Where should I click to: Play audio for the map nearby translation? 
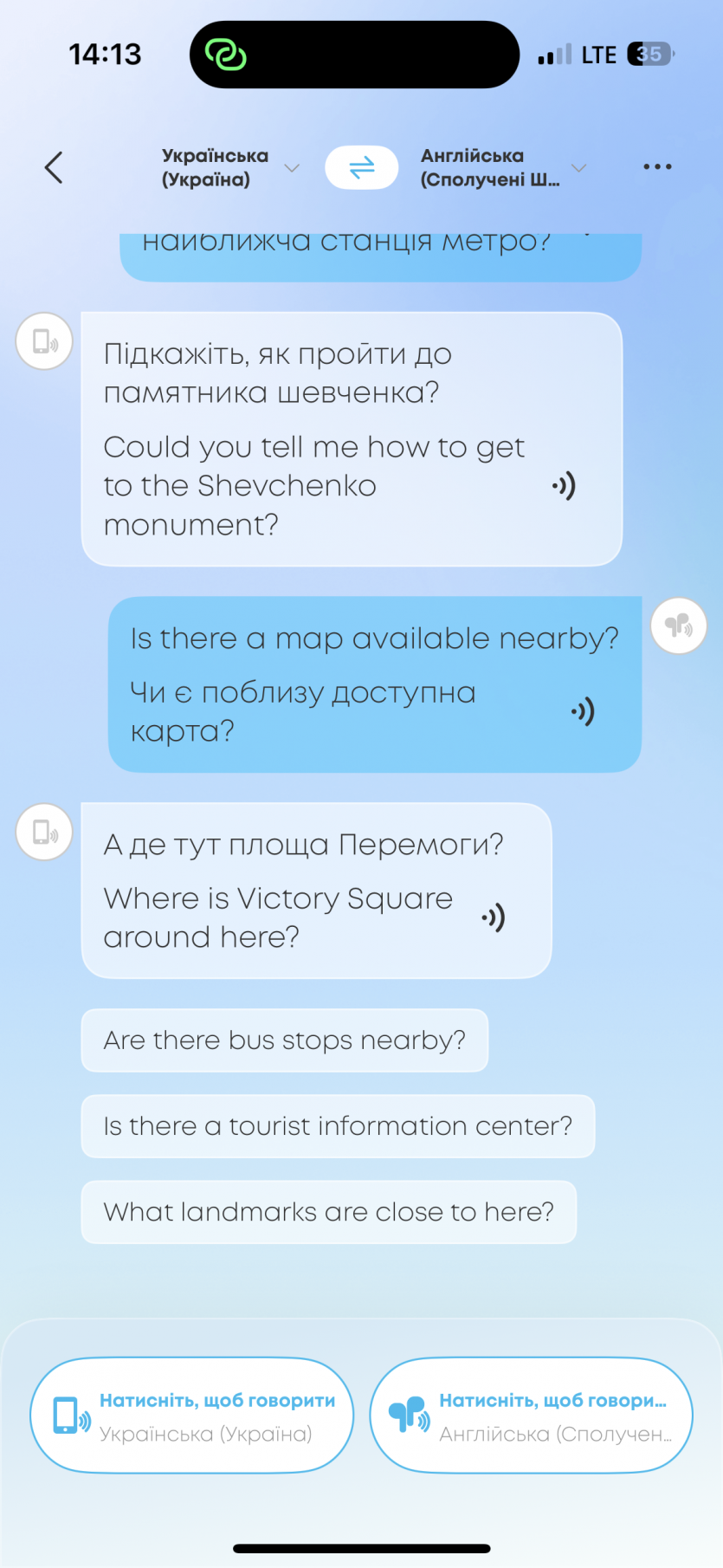tap(583, 712)
